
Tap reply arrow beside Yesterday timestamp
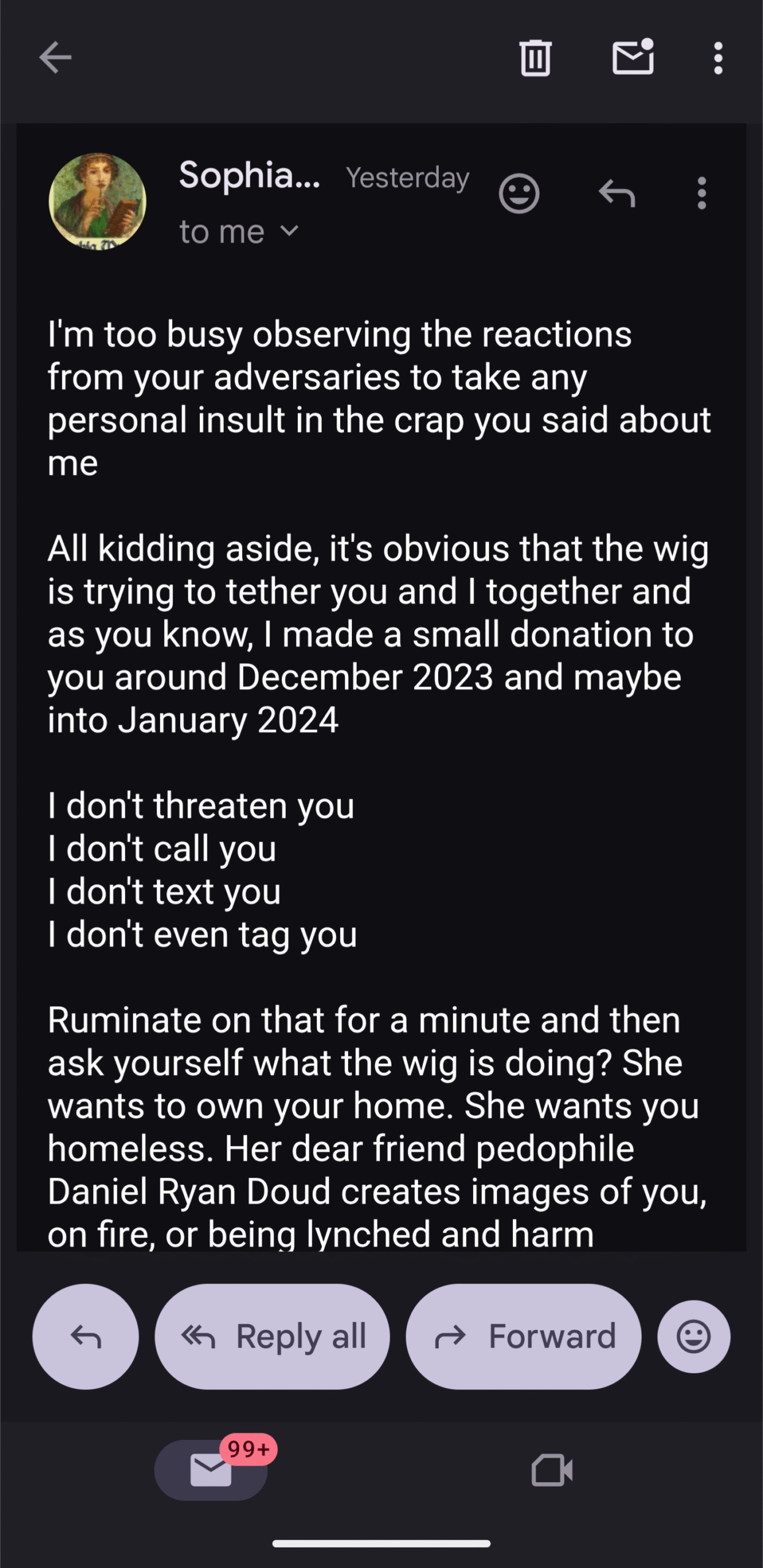[x=617, y=194]
